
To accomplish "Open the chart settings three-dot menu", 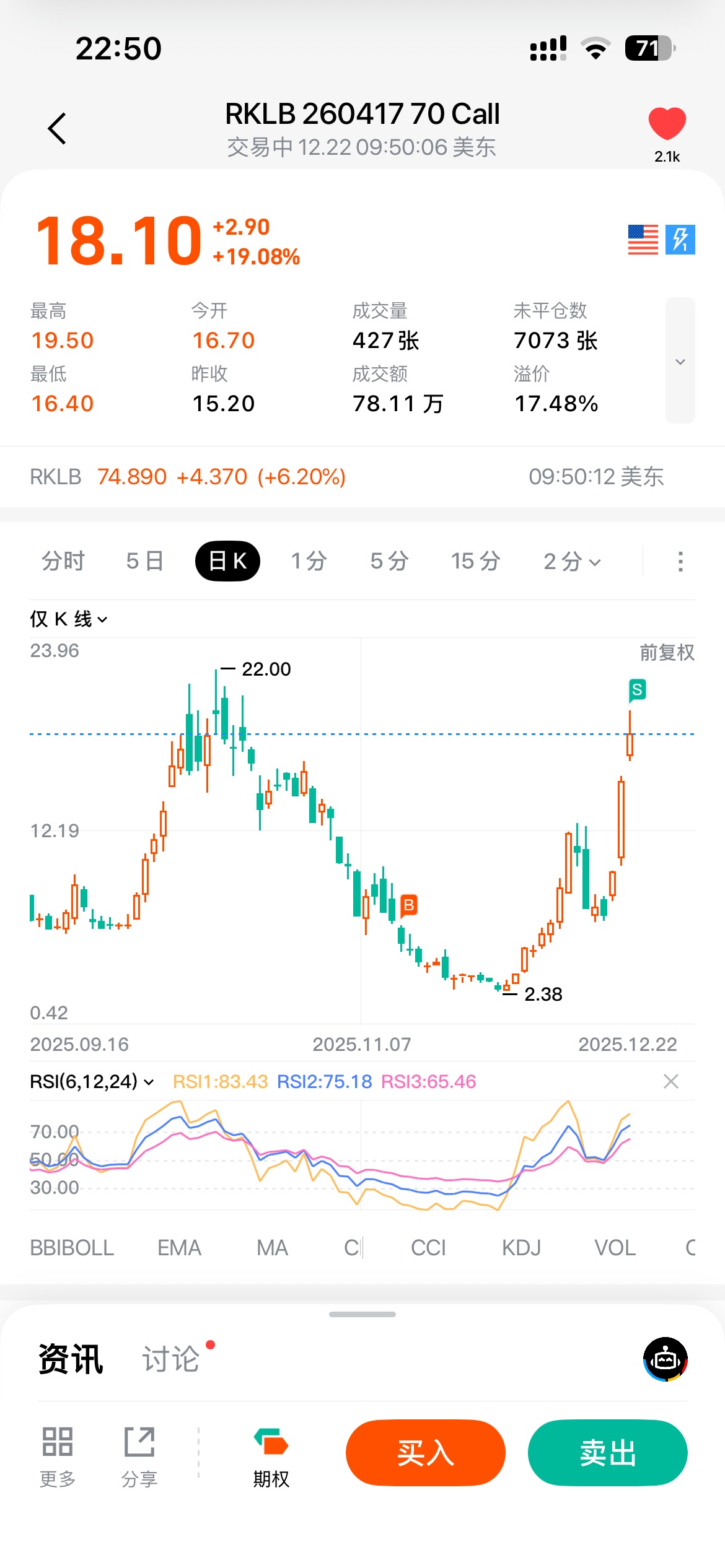I will 680,562.
